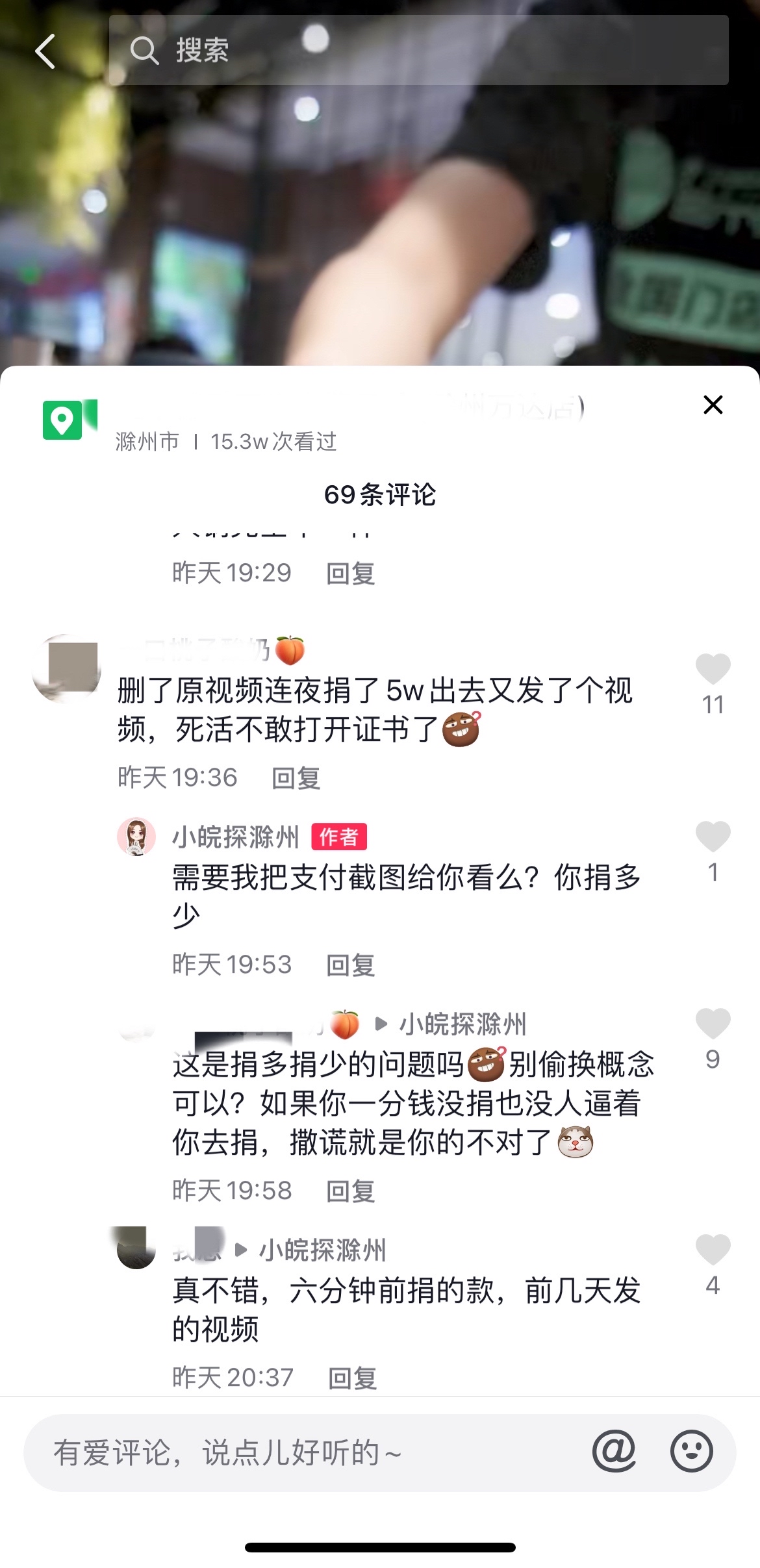Reply to the comment posted 昨天 19:58
Image resolution: width=760 pixels, height=1568 pixels.
pyautogui.click(x=351, y=1191)
